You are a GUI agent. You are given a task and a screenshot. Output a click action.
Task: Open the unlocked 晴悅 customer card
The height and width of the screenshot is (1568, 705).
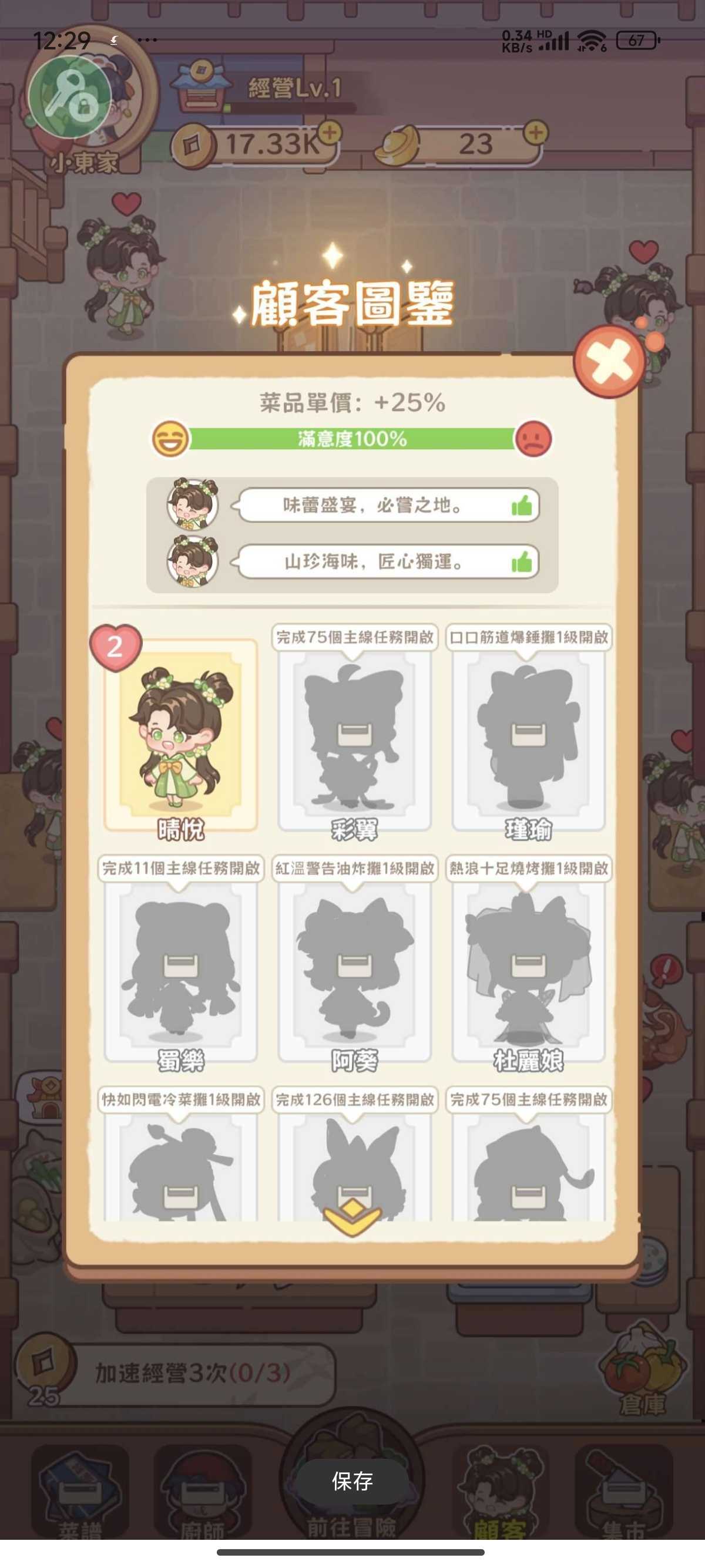[x=181, y=736]
